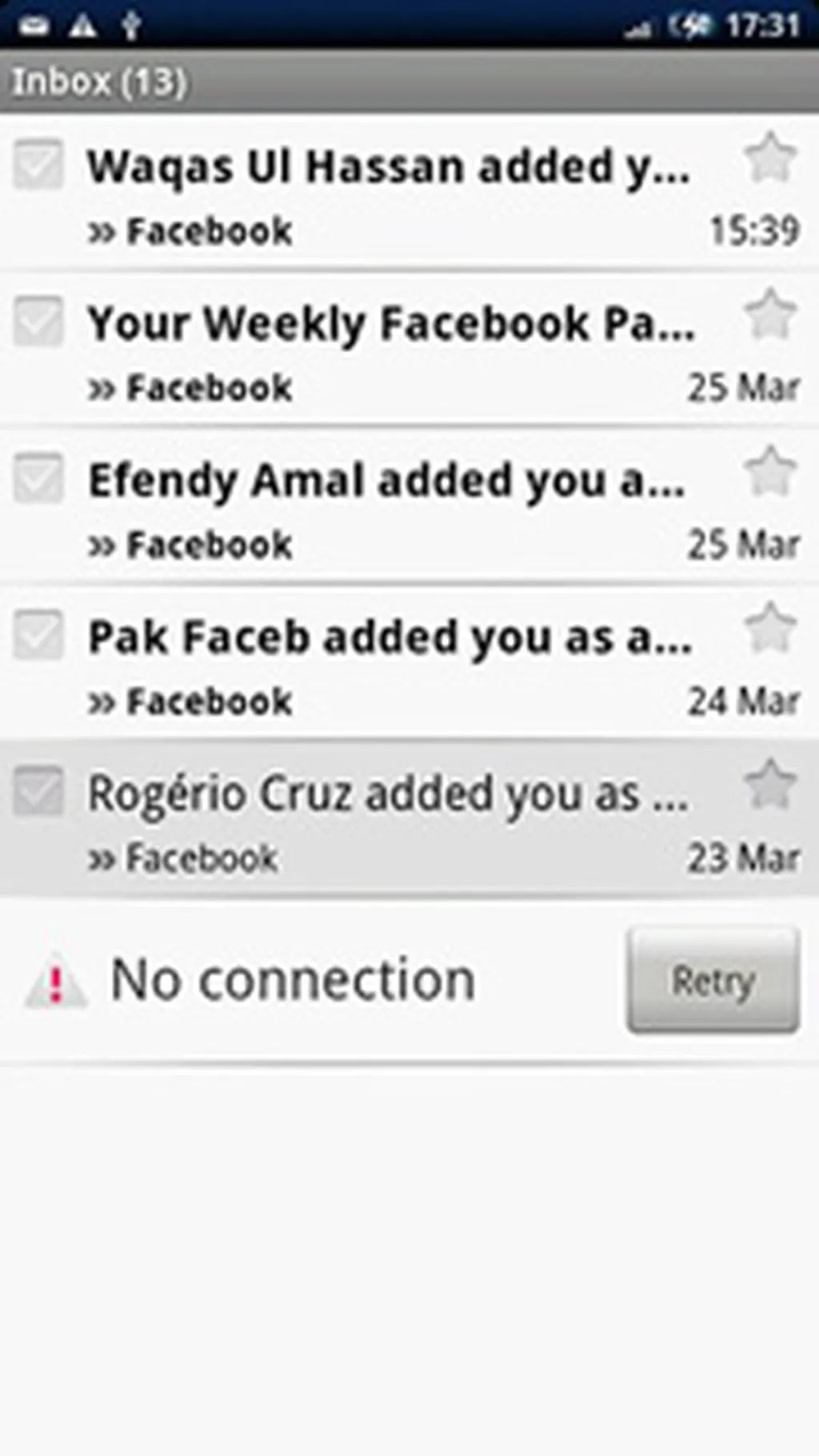Star the Efendy Amal email
The height and width of the screenshot is (1456, 819).
coord(770,472)
